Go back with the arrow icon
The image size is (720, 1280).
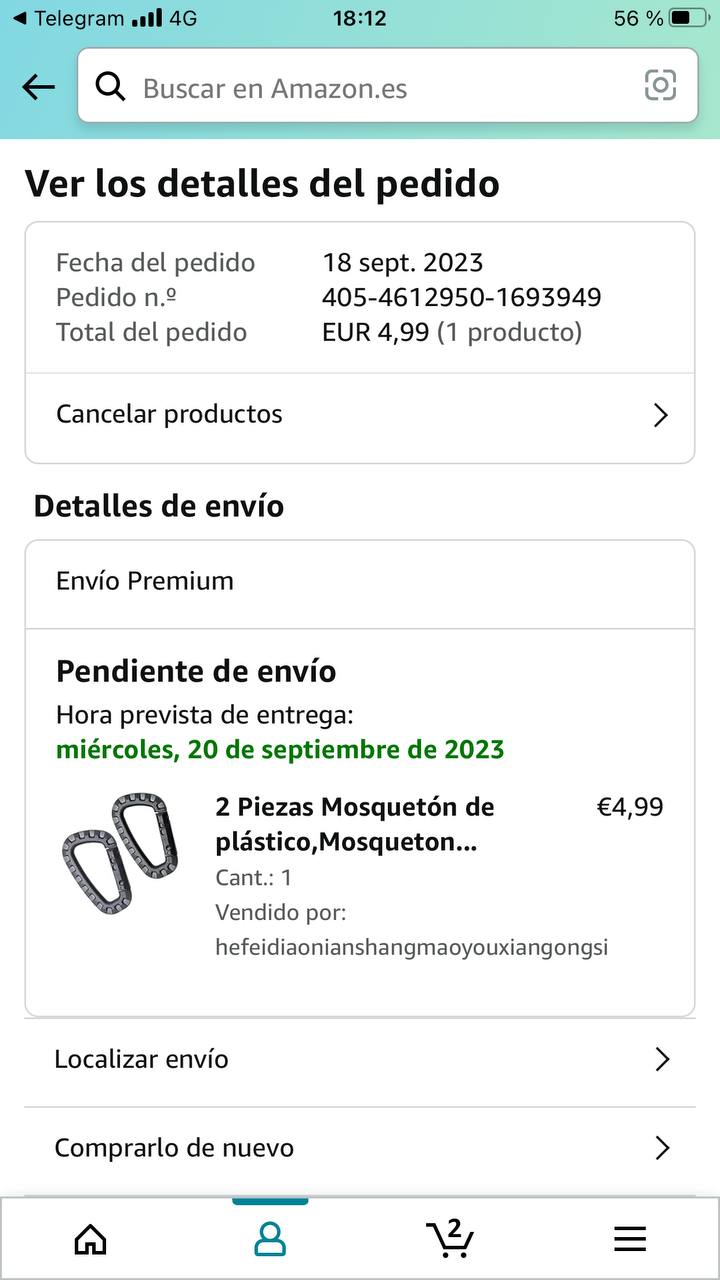coord(38,87)
